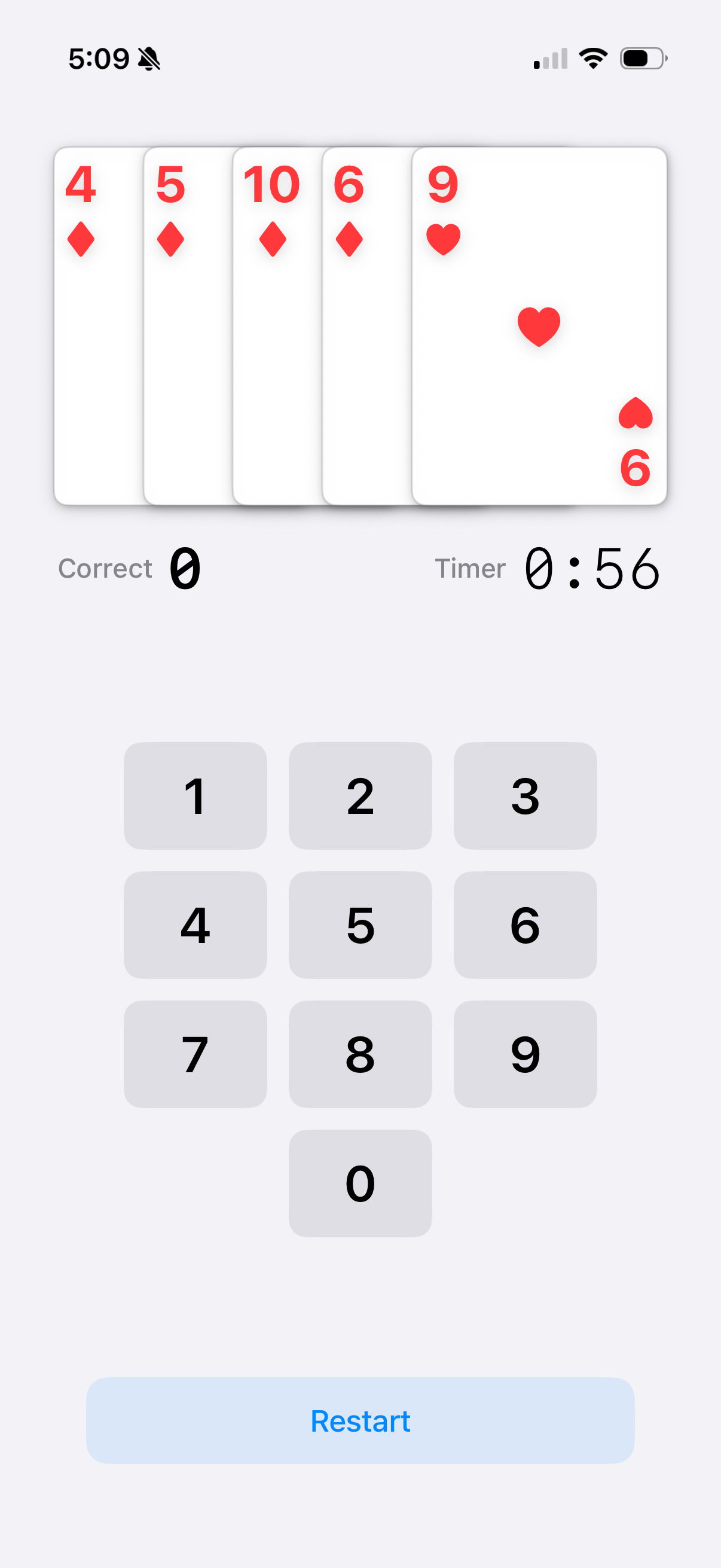The width and height of the screenshot is (721, 1568).
Task: Hit the 6 keypad button
Action: (525, 925)
